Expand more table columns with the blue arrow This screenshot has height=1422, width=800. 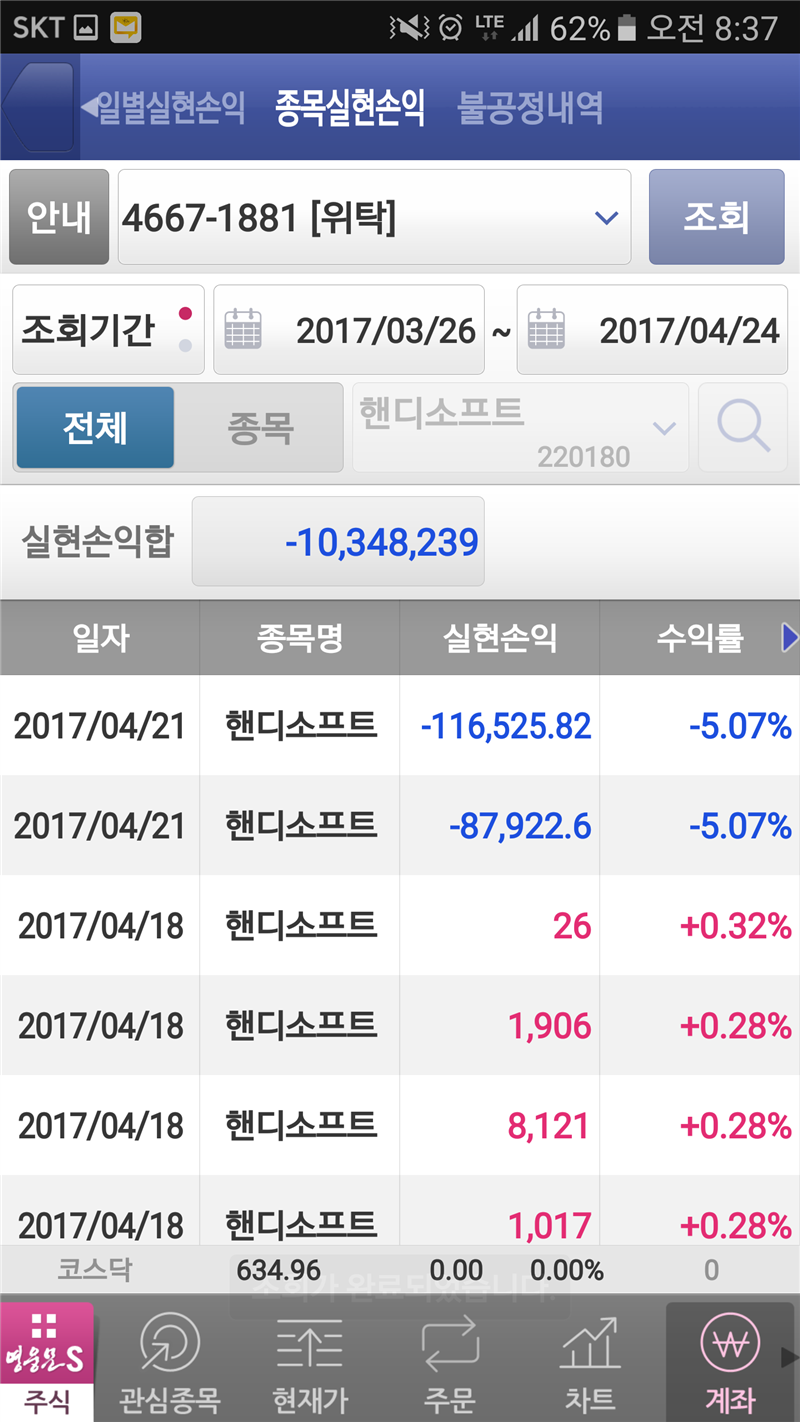pyautogui.click(x=789, y=637)
